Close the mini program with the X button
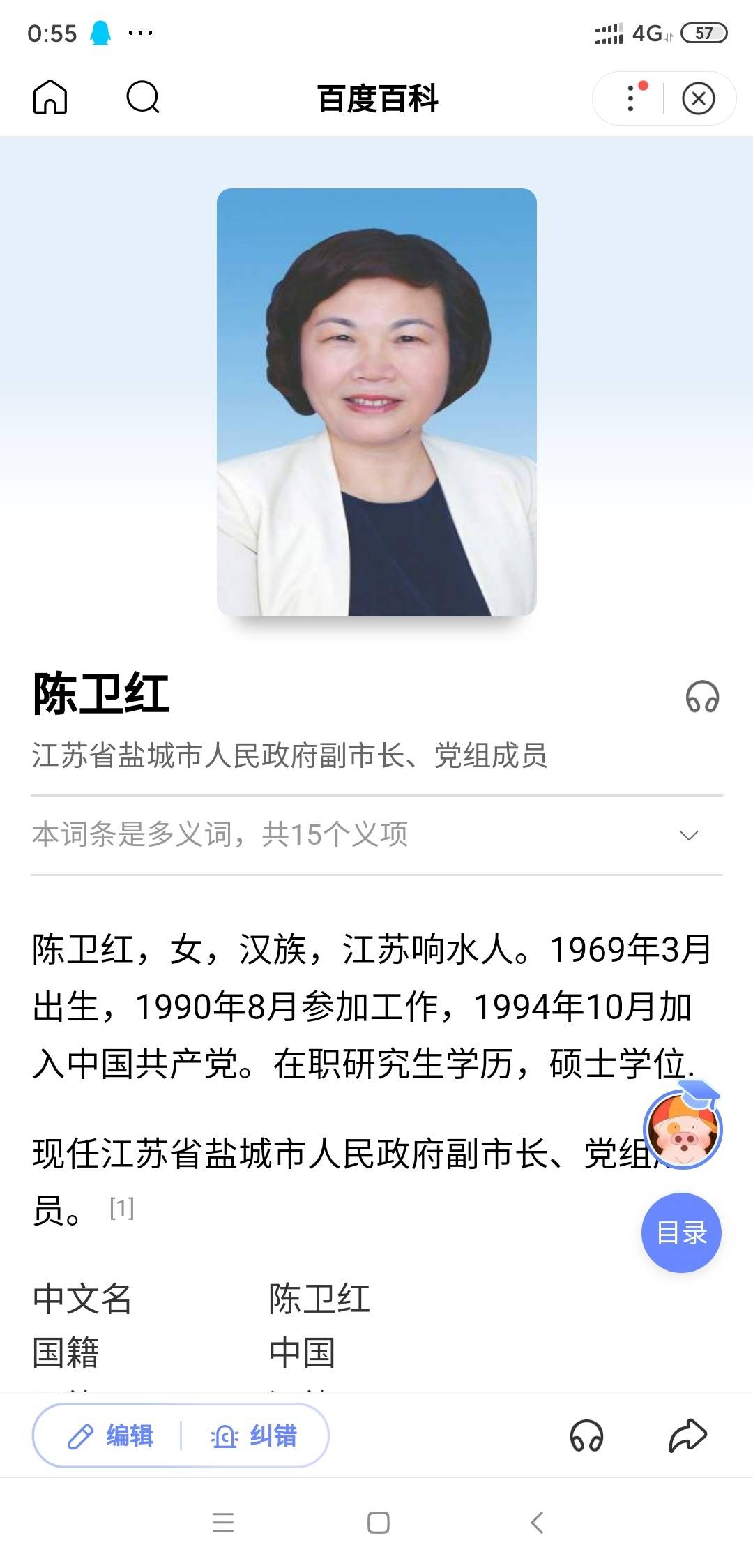The image size is (753, 1568). (x=699, y=98)
